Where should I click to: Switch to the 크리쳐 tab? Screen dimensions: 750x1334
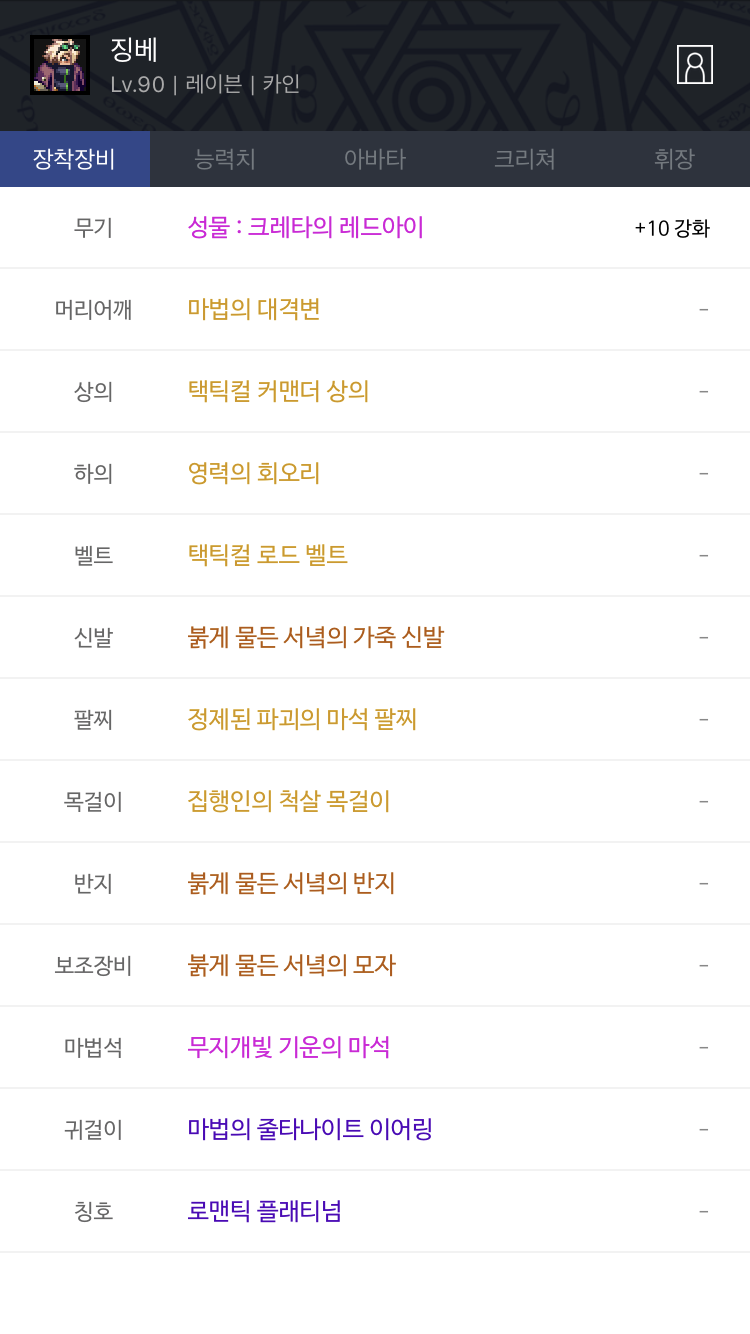tap(525, 159)
